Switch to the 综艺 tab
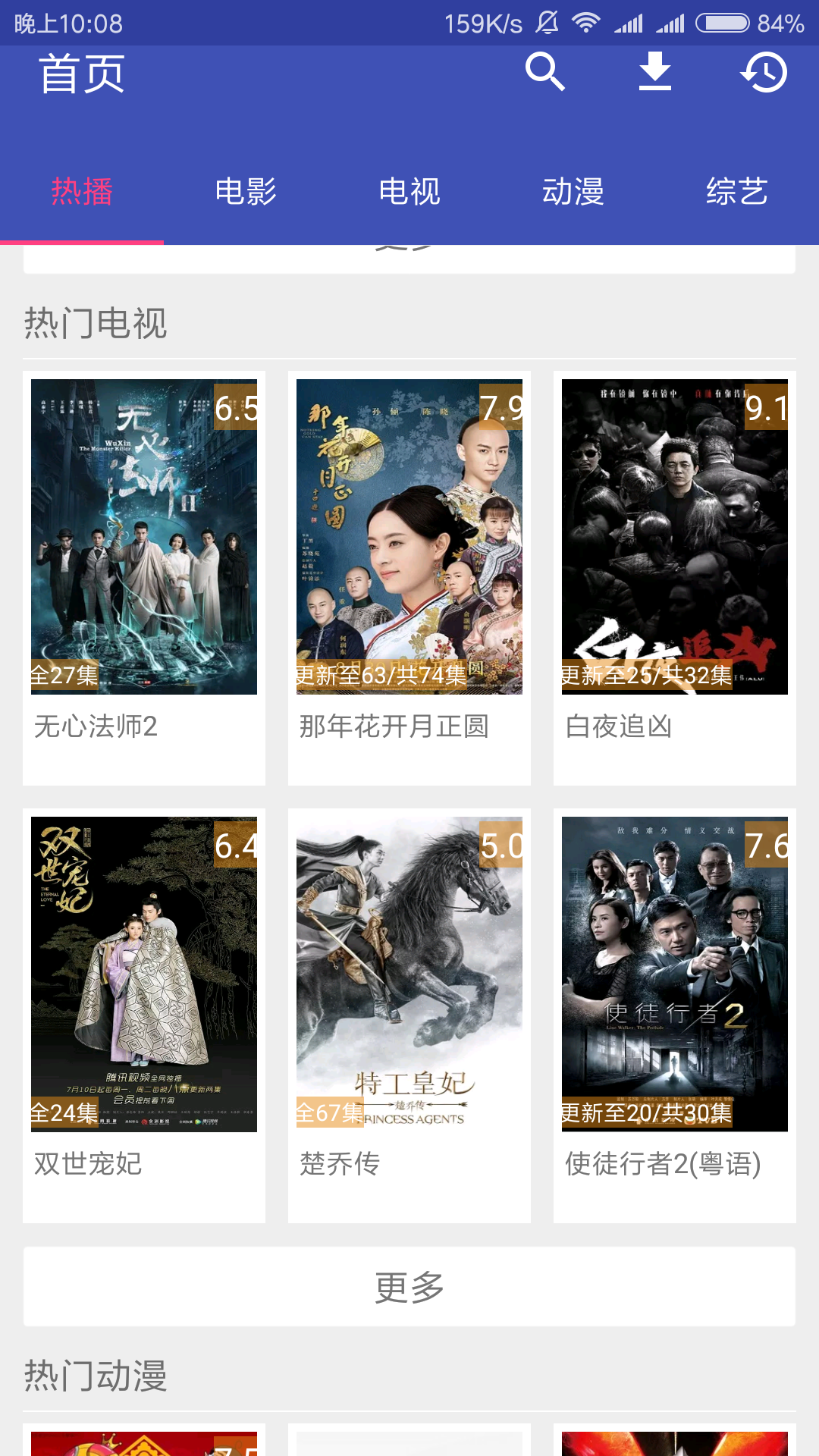The height and width of the screenshot is (1456, 819). [737, 191]
